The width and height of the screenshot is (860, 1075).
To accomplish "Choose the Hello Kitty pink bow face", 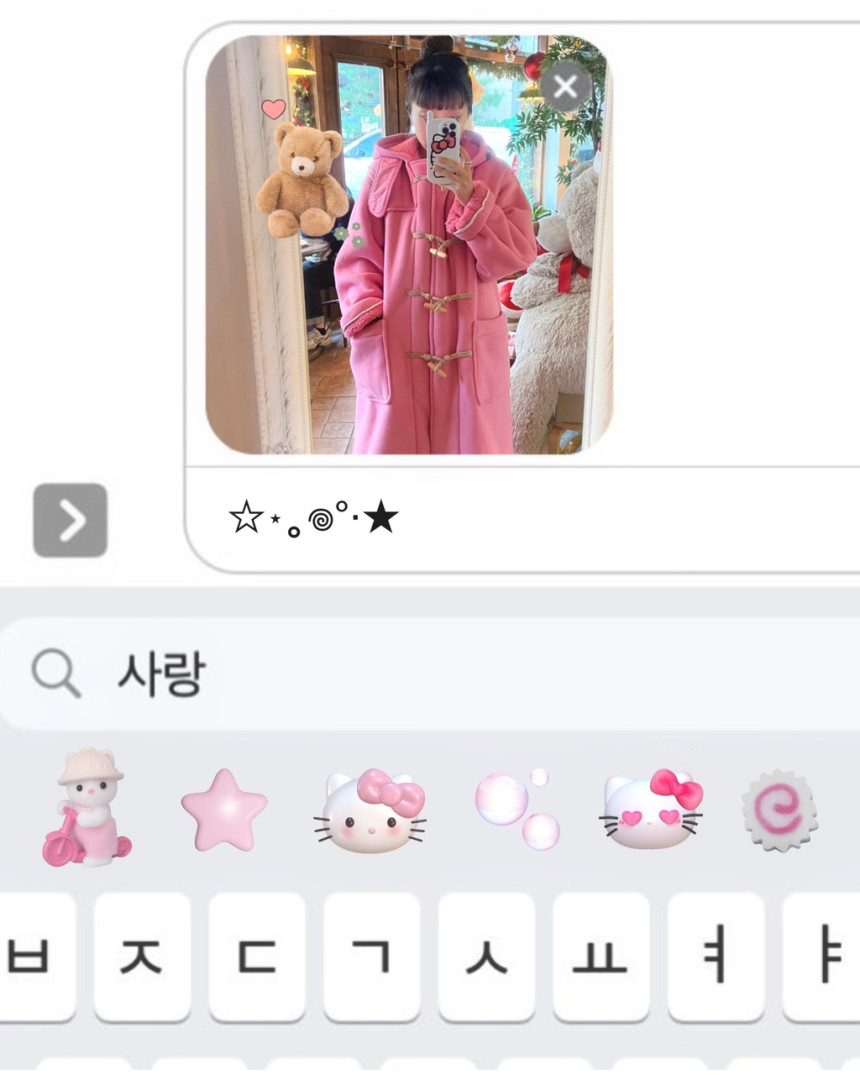I will [371, 811].
